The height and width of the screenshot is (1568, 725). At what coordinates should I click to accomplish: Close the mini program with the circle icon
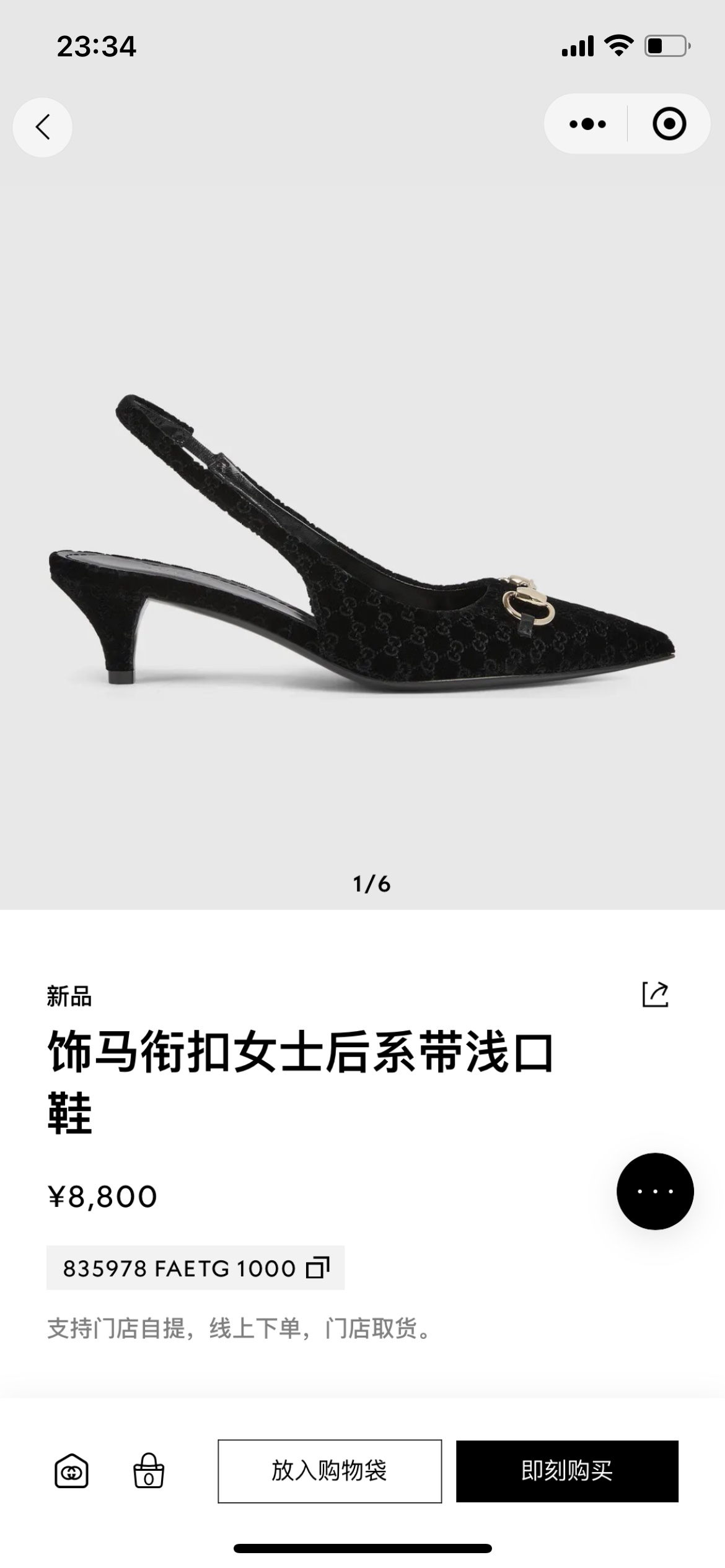point(669,124)
